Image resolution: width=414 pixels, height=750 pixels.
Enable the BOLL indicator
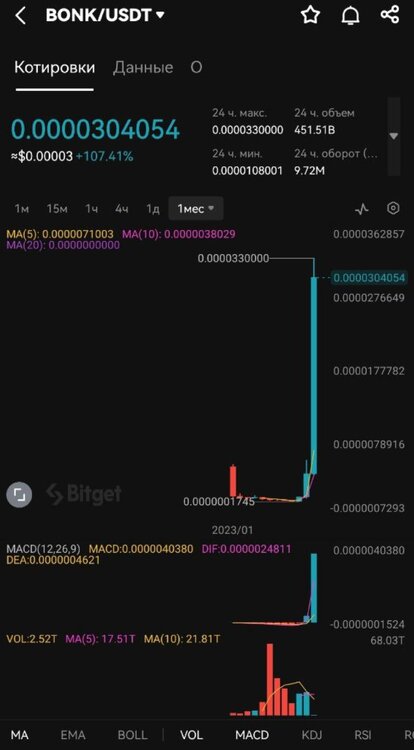[132, 735]
